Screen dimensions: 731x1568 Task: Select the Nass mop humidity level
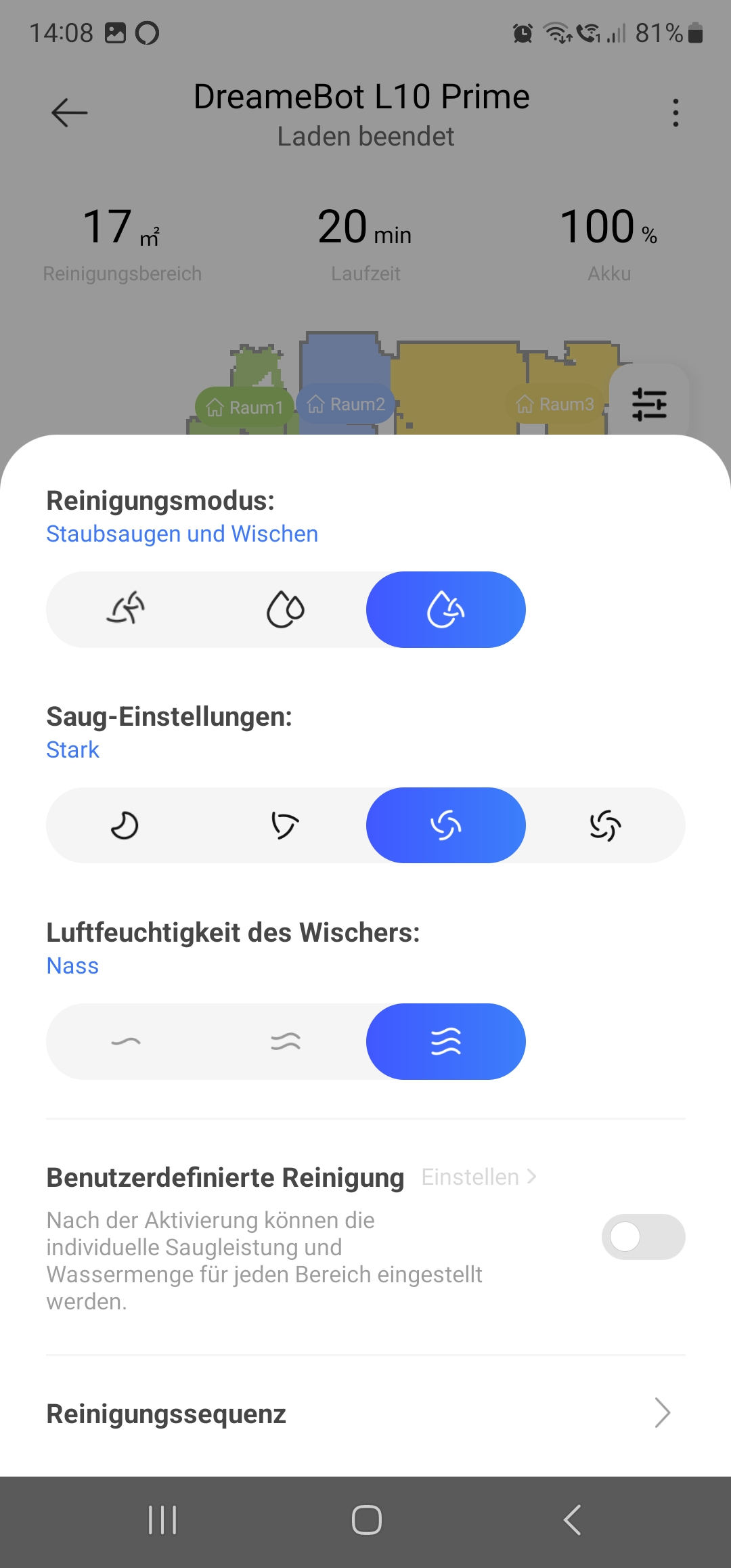(446, 1041)
